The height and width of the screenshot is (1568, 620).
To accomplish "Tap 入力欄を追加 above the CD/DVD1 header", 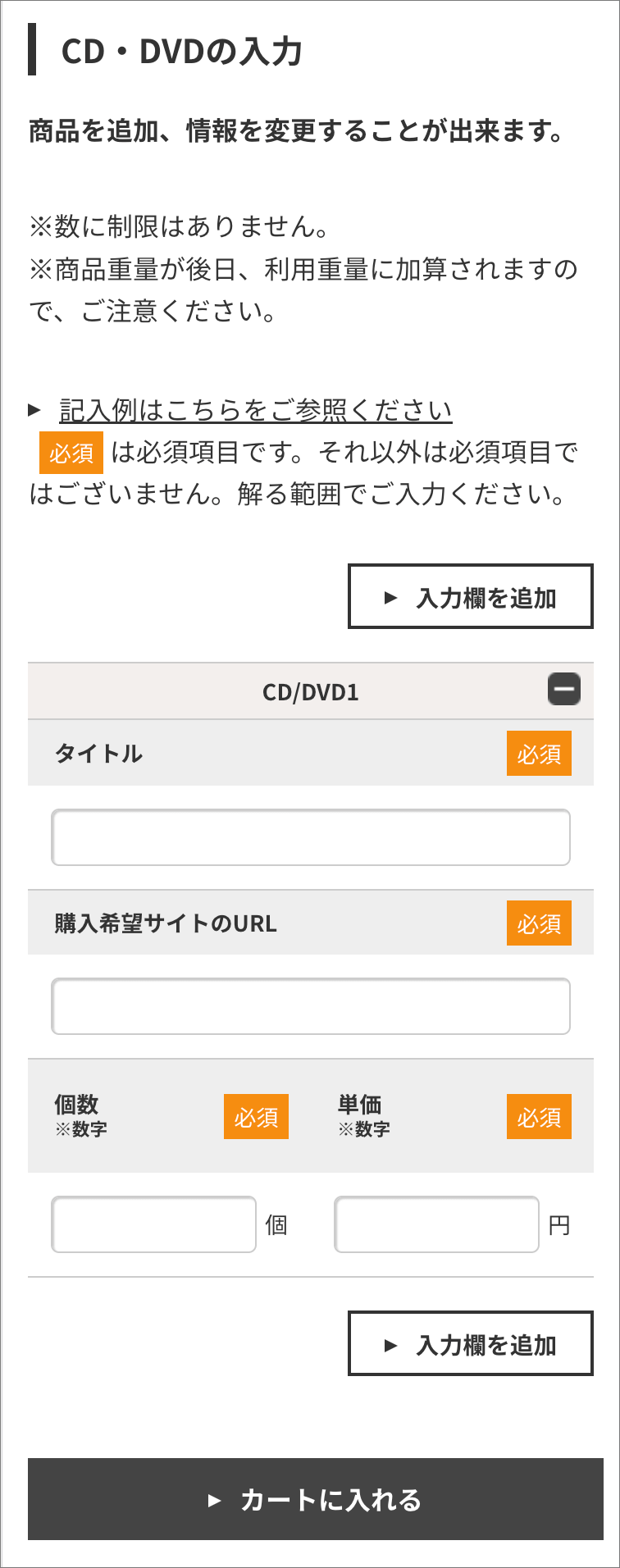I will click(470, 596).
